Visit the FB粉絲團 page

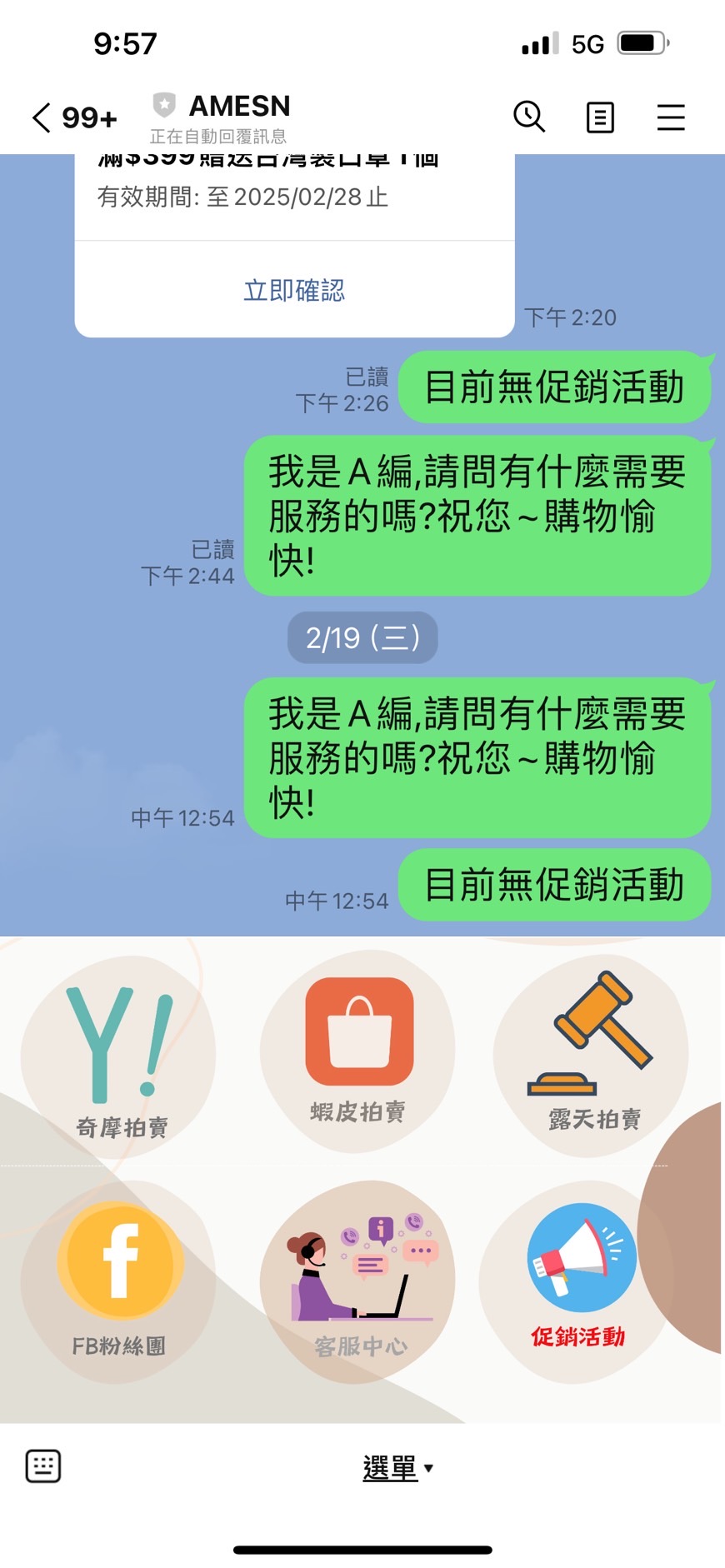(x=119, y=1281)
